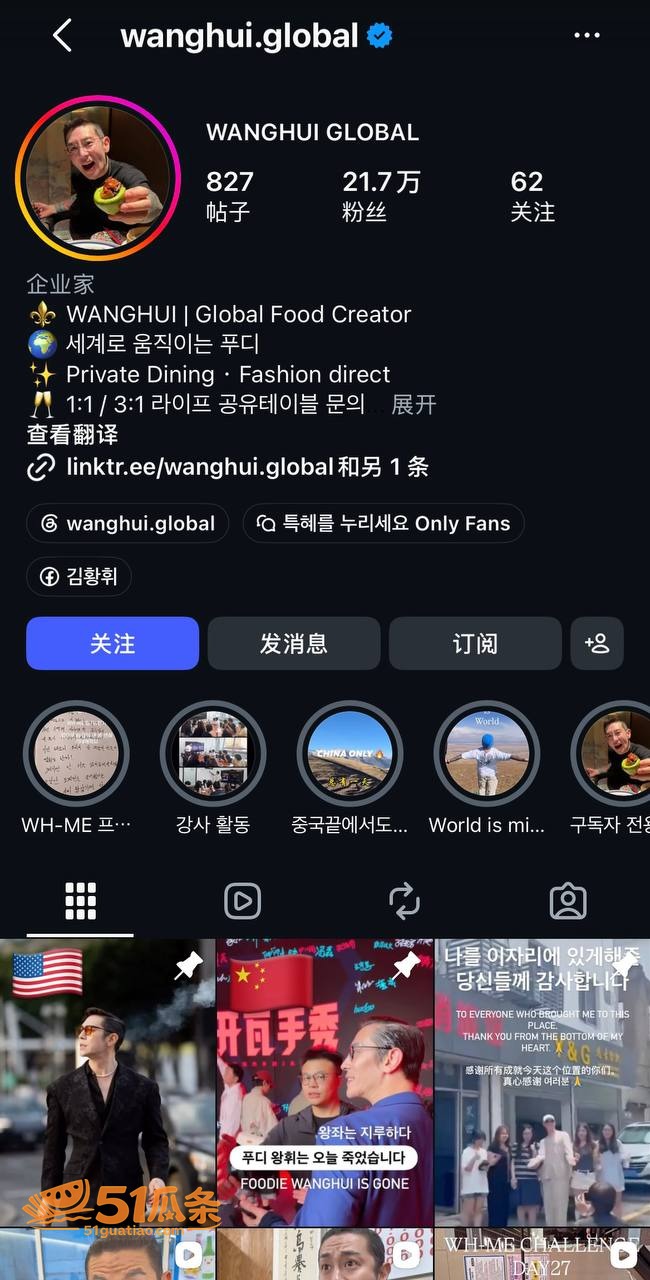This screenshot has height=1280, width=650.
Task: Show suggested accounts with add-person icon
Action: tap(597, 643)
